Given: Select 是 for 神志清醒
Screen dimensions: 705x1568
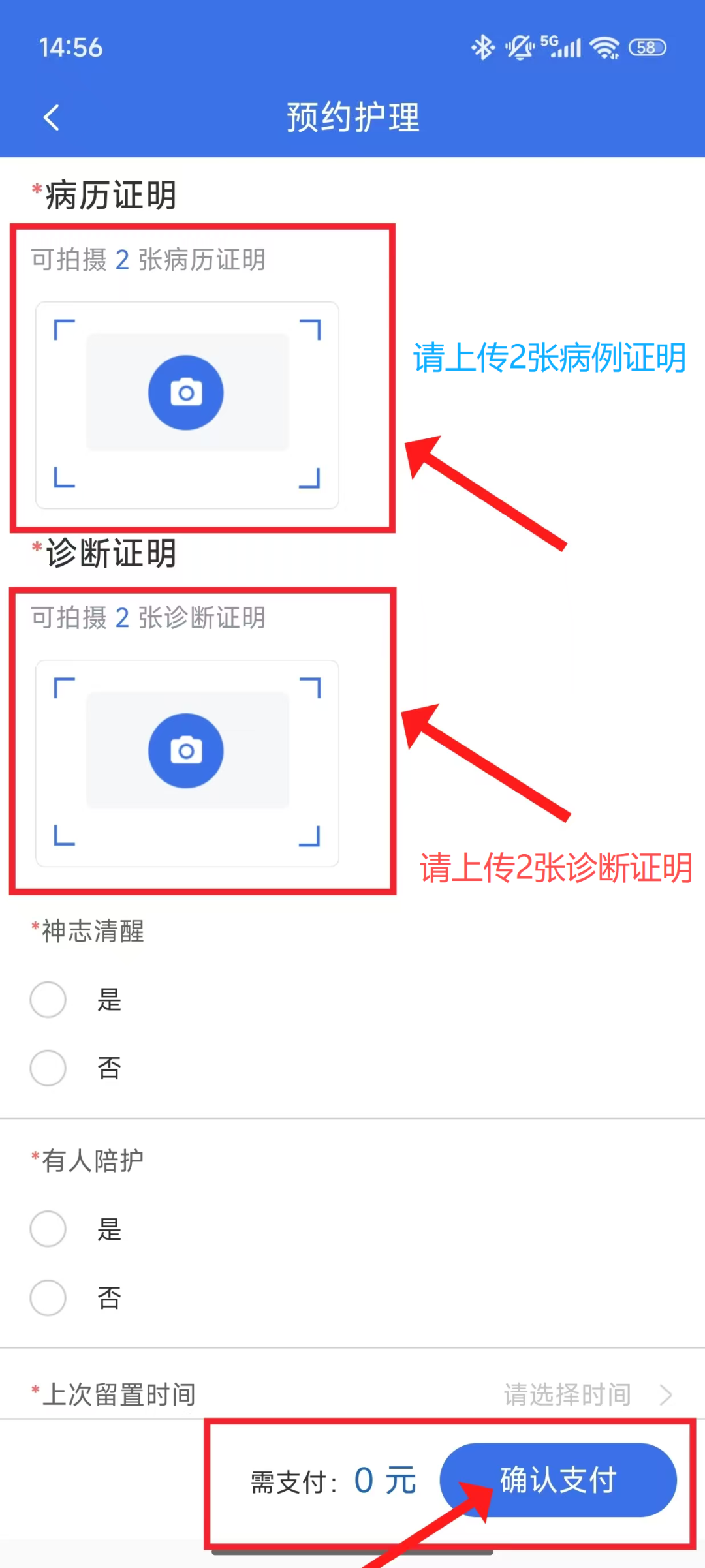Looking at the screenshot, I should pos(48,1000).
